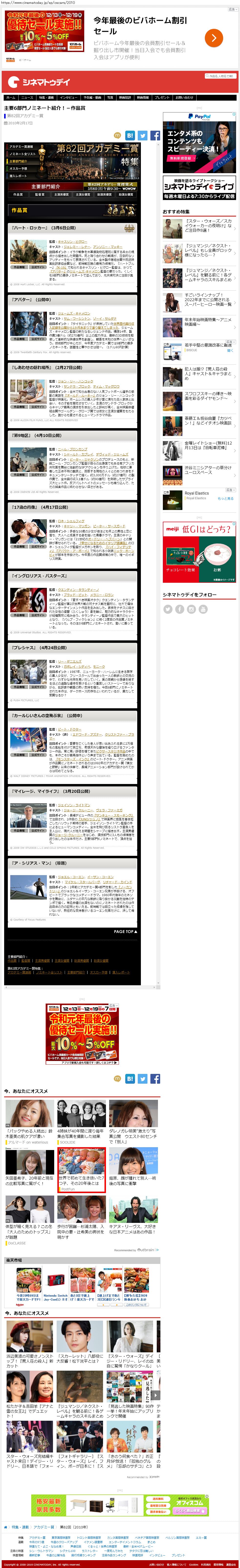This screenshot has width=240, height=1568.
Task: Open the site search box
Action: (x=219, y=76)
